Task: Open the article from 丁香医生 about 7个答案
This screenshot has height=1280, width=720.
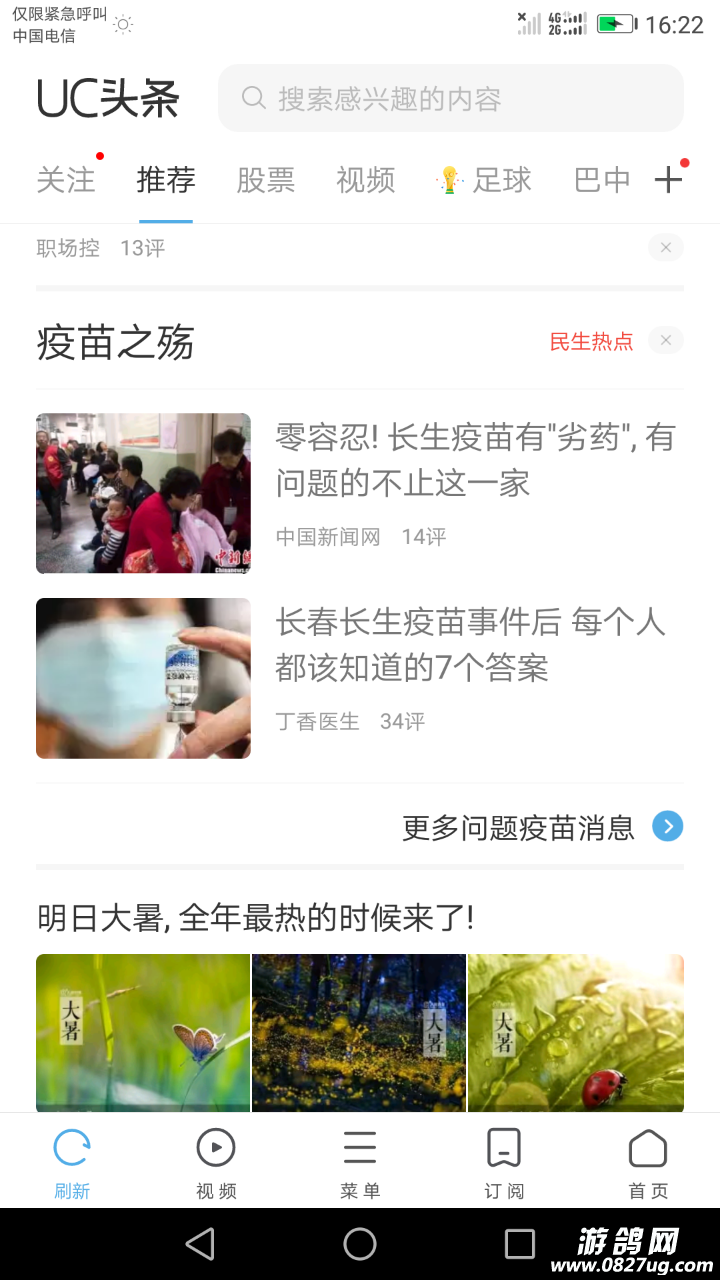Action: click(x=470, y=645)
